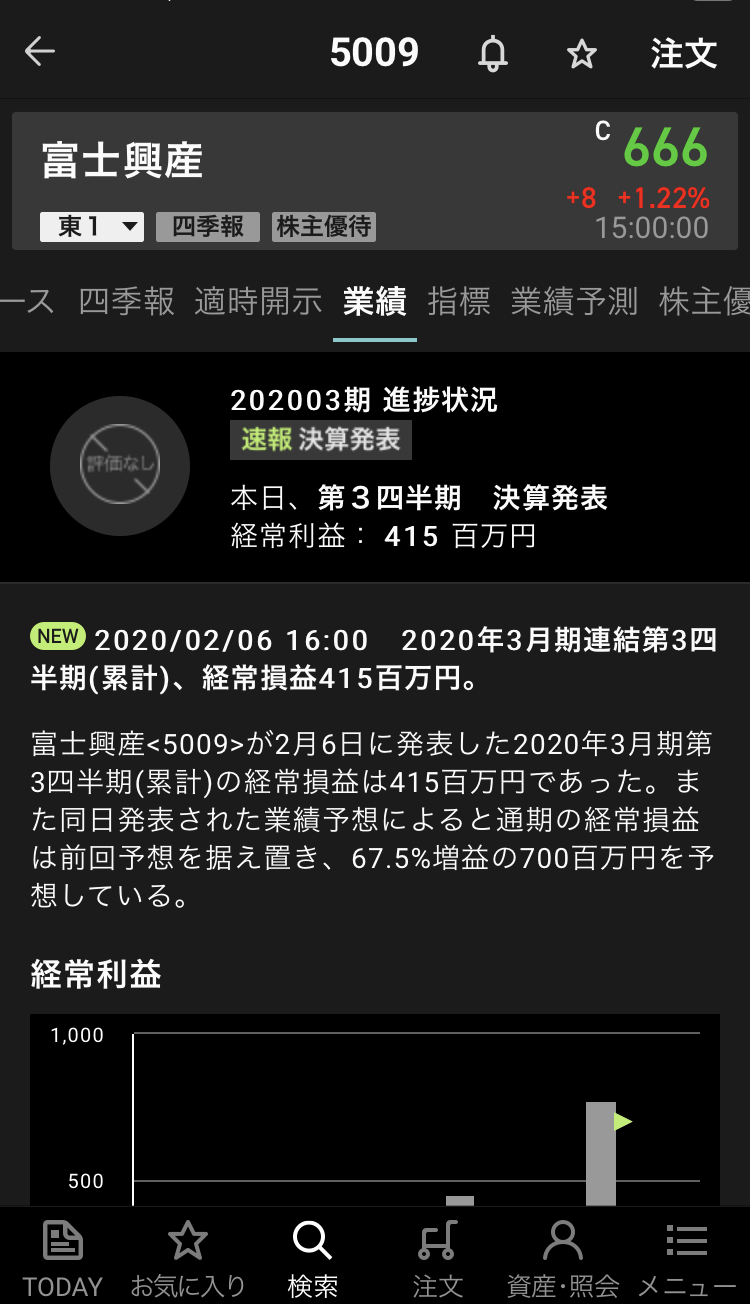Open the 四季報 chip under company name
The height and width of the screenshot is (1304, 750).
point(207,227)
